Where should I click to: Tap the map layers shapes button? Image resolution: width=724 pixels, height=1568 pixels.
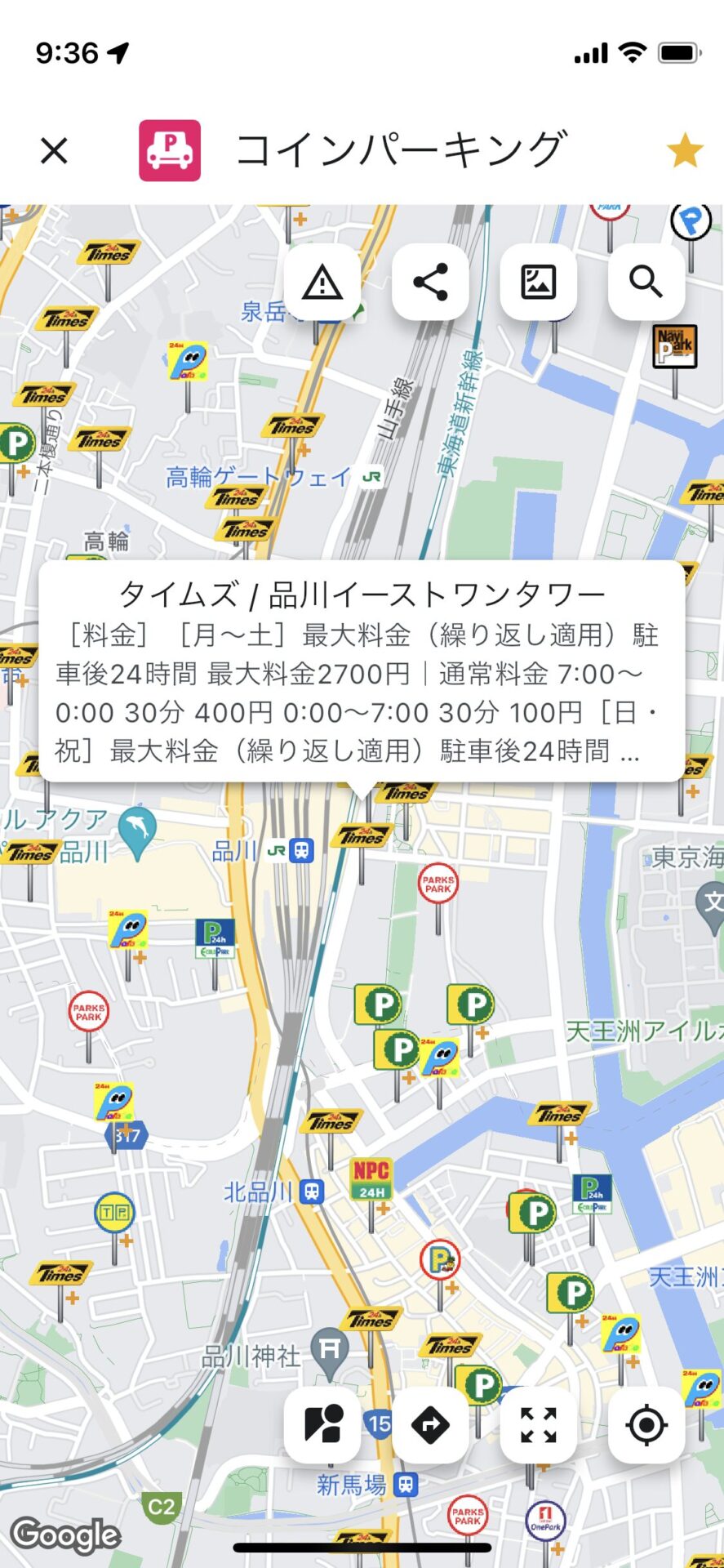coord(322,1425)
